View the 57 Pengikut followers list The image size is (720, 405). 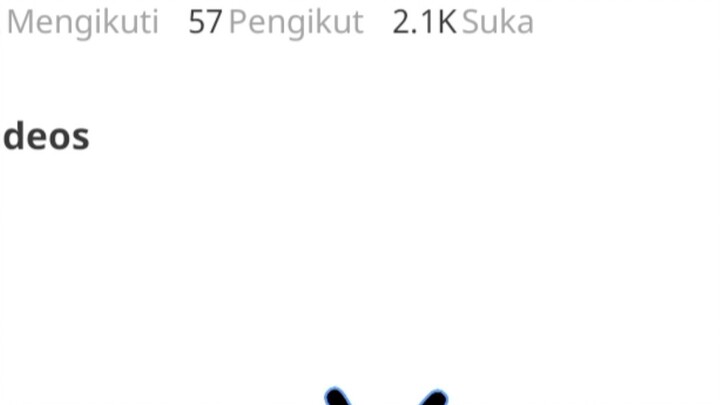276,22
